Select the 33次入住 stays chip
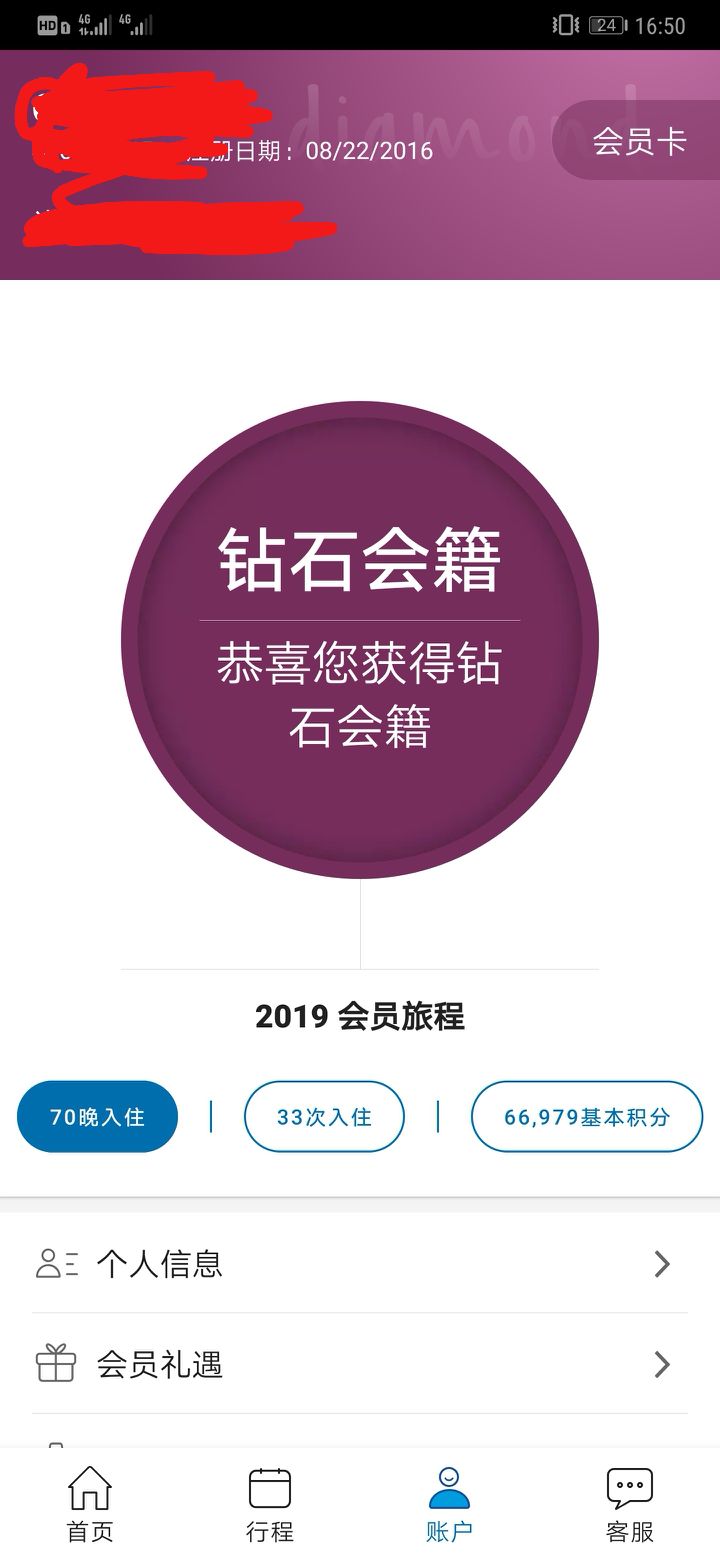Viewport: 720px width, 1560px height. click(324, 1116)
